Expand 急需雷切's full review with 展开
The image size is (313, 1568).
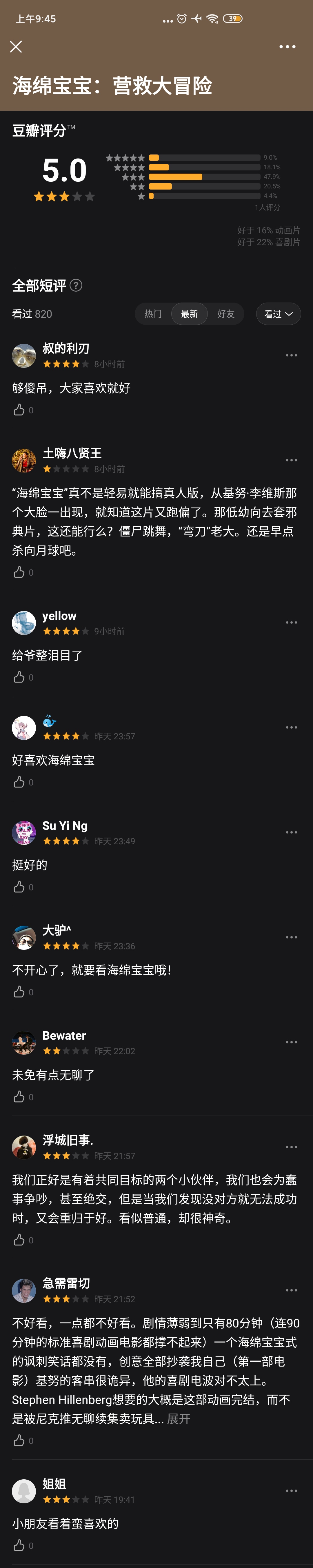pos(179,1419)
